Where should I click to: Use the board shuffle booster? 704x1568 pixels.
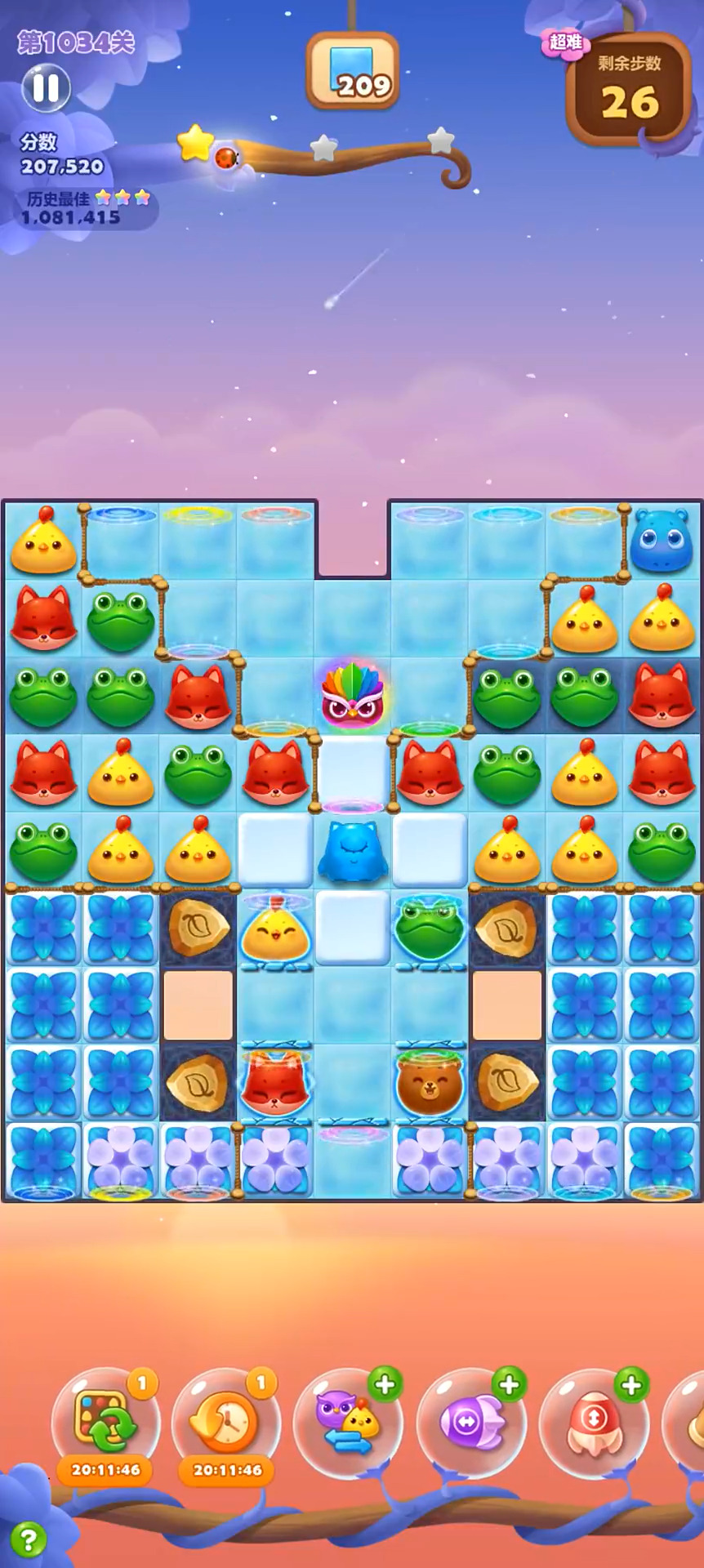[x=105, y=1421]
